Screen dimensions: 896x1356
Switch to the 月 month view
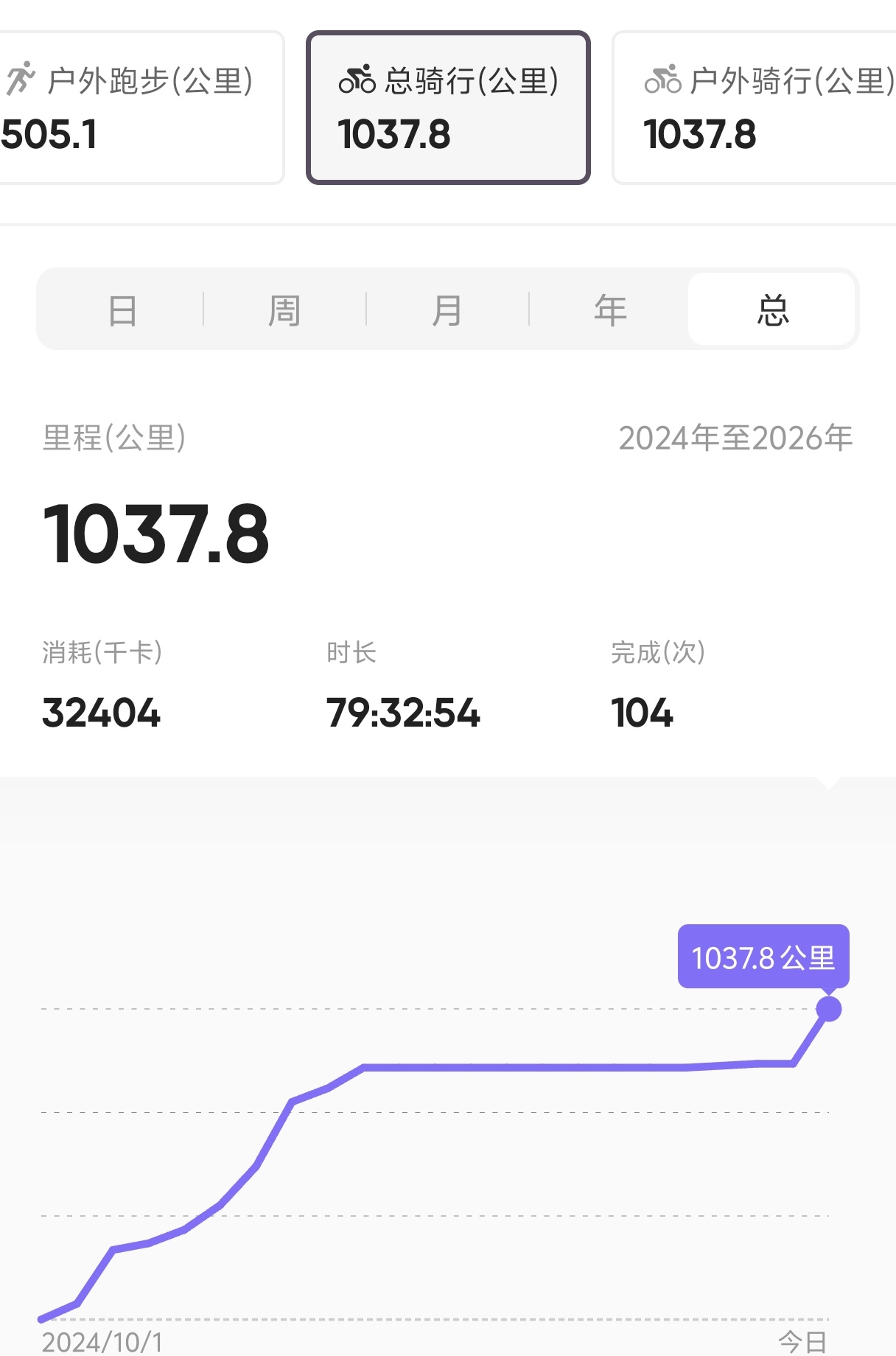(447, 310)
